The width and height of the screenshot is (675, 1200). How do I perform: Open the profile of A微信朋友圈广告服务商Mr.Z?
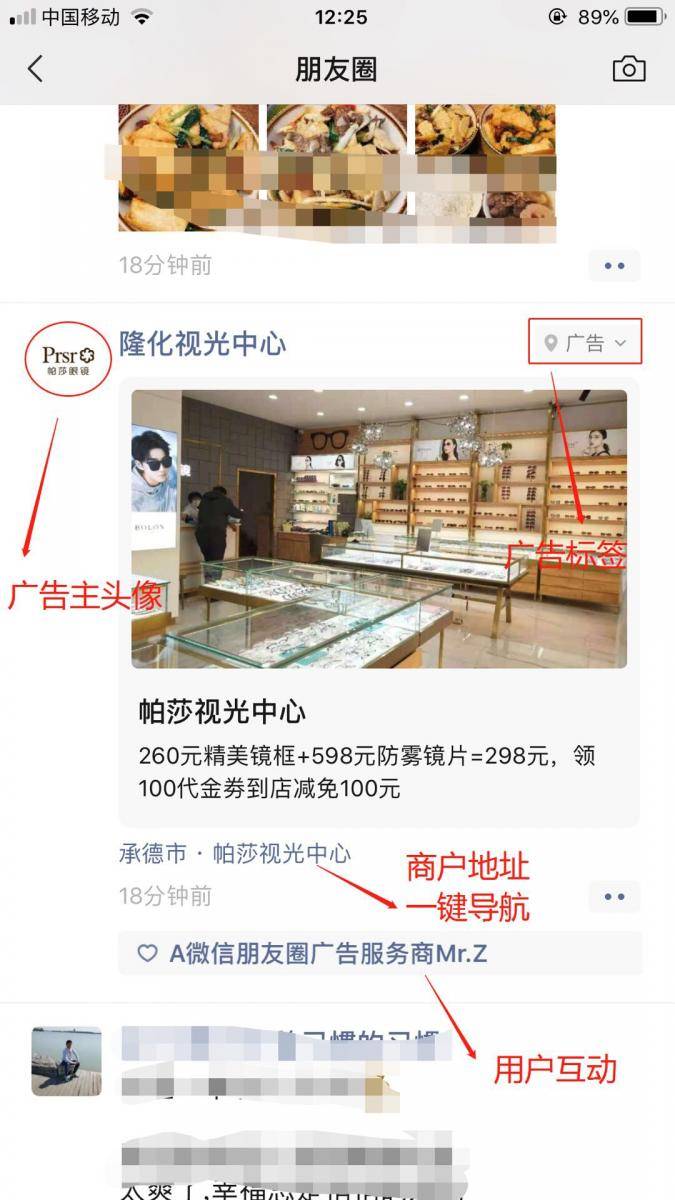point(327,954)
